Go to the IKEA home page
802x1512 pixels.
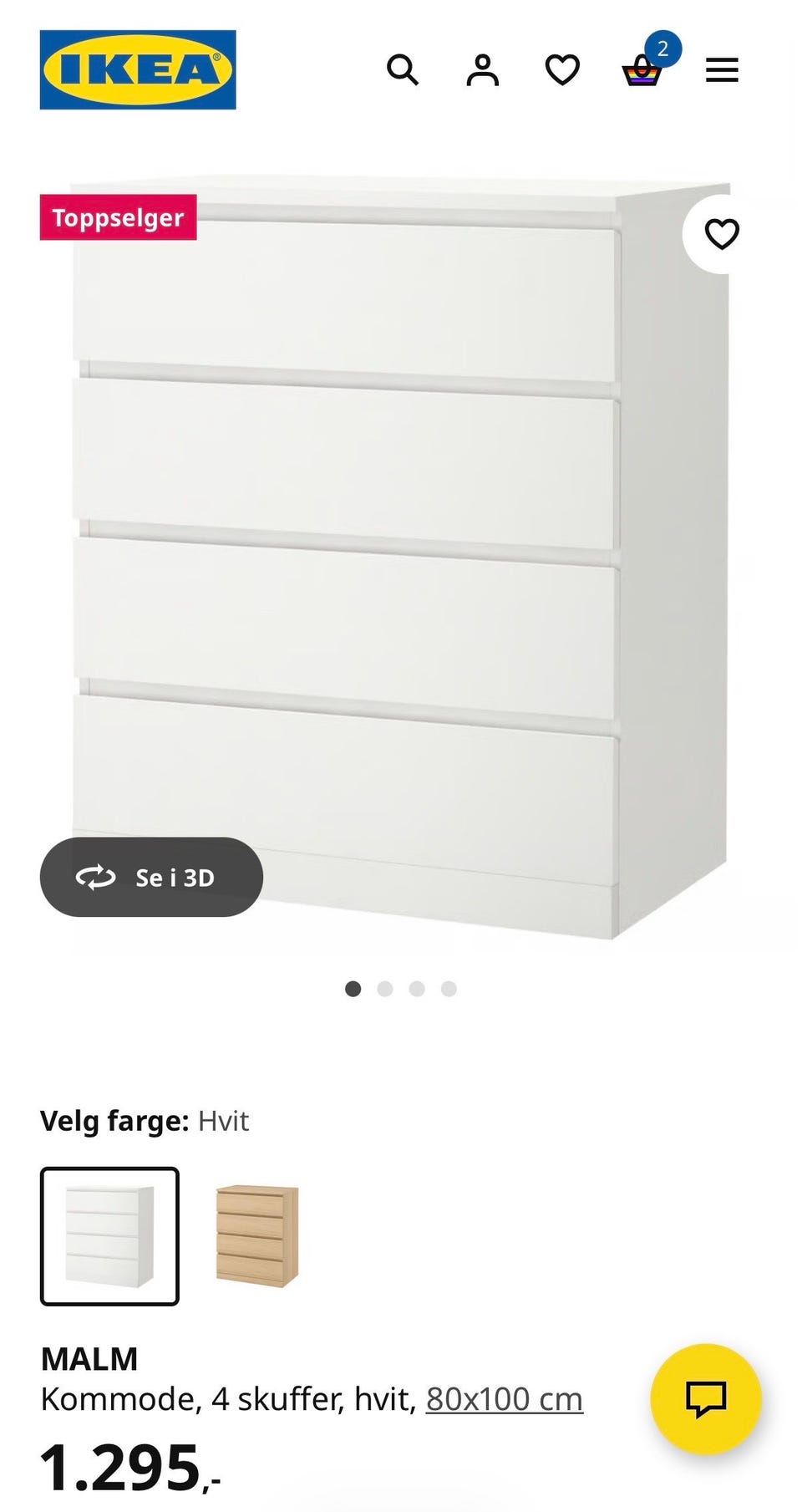coord(138,69)
